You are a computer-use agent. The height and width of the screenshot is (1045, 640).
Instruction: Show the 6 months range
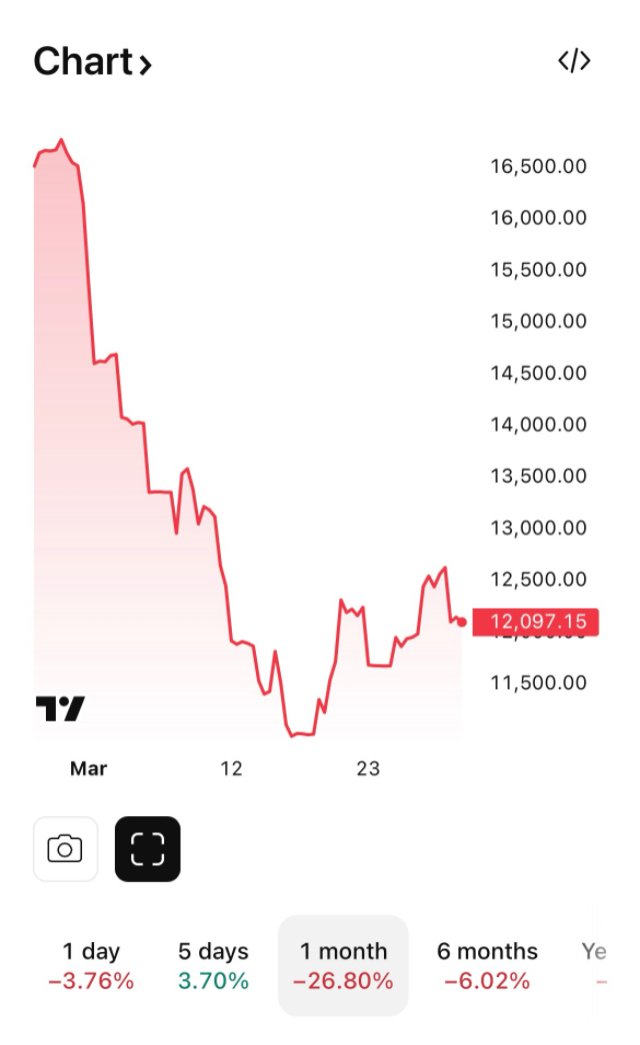(487, 965)
